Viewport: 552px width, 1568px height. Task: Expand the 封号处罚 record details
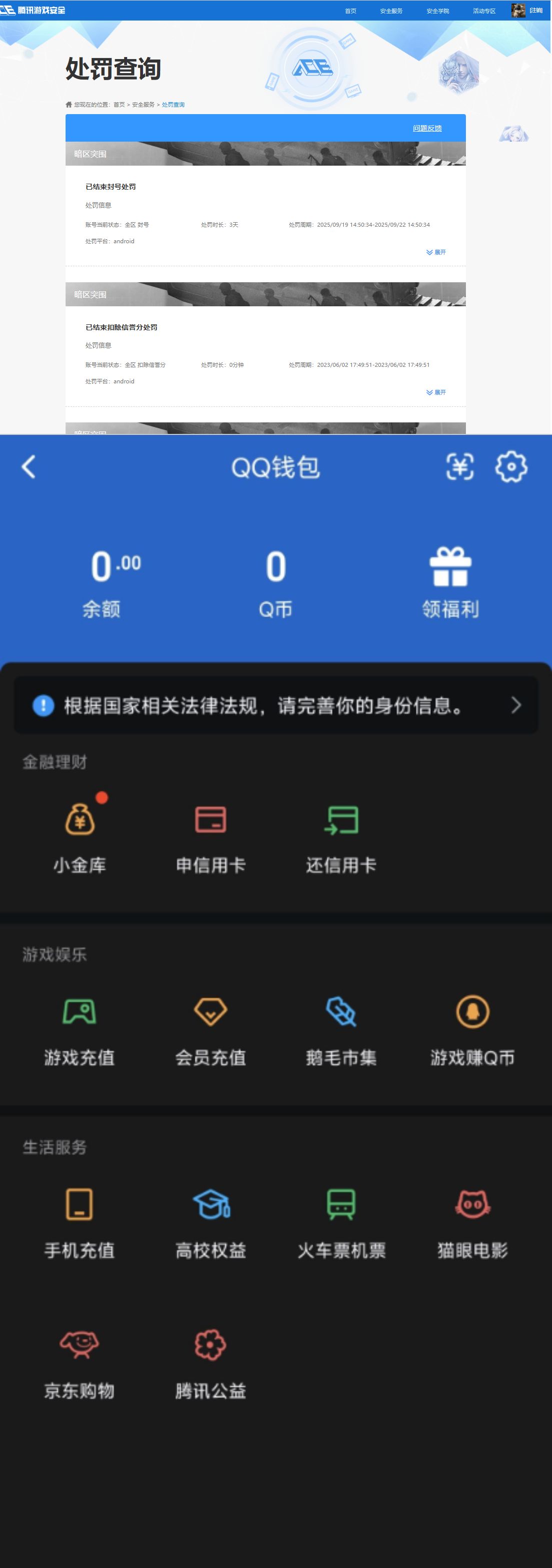436,252
